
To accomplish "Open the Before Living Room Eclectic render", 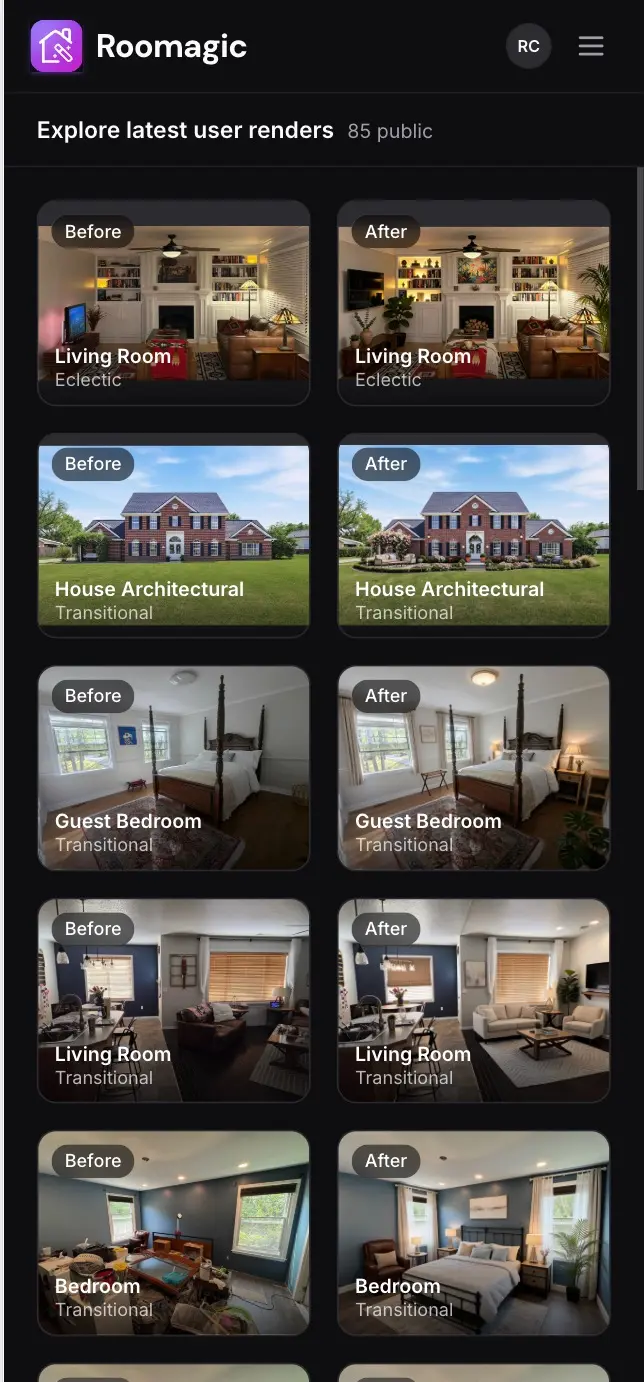I will [174, 303].
